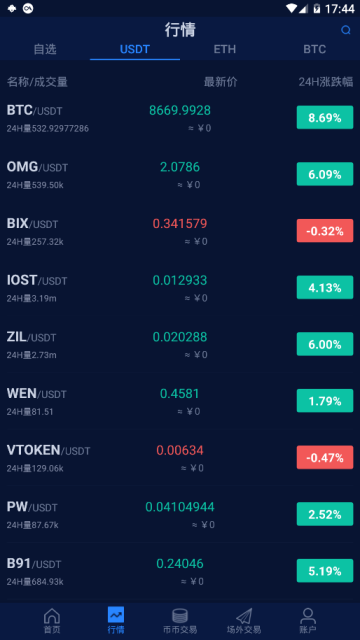The height and width of the screenshot is (640, 360).
Task: Select the ZIL/USDT row
Action: click(x=180, y=344)
